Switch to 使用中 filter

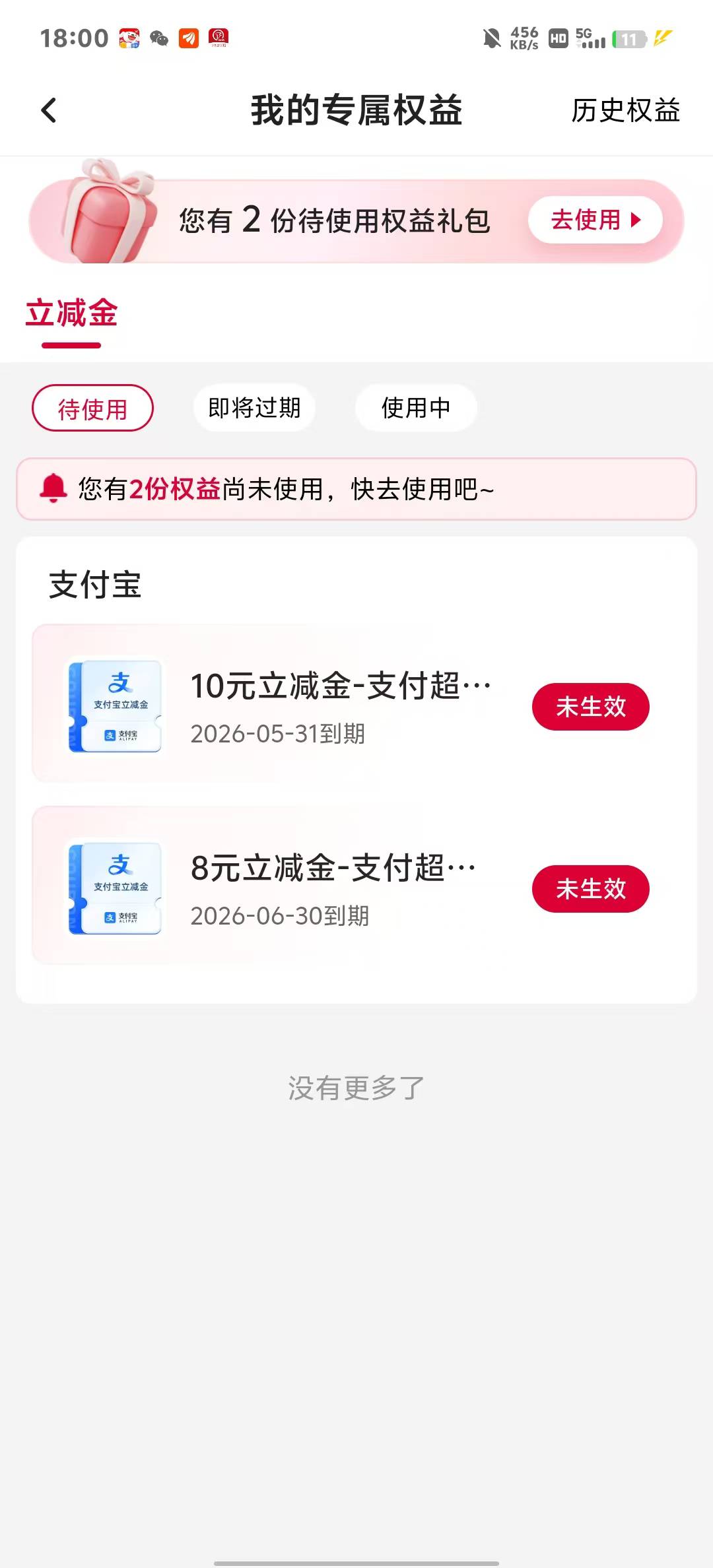coord(416,408)
